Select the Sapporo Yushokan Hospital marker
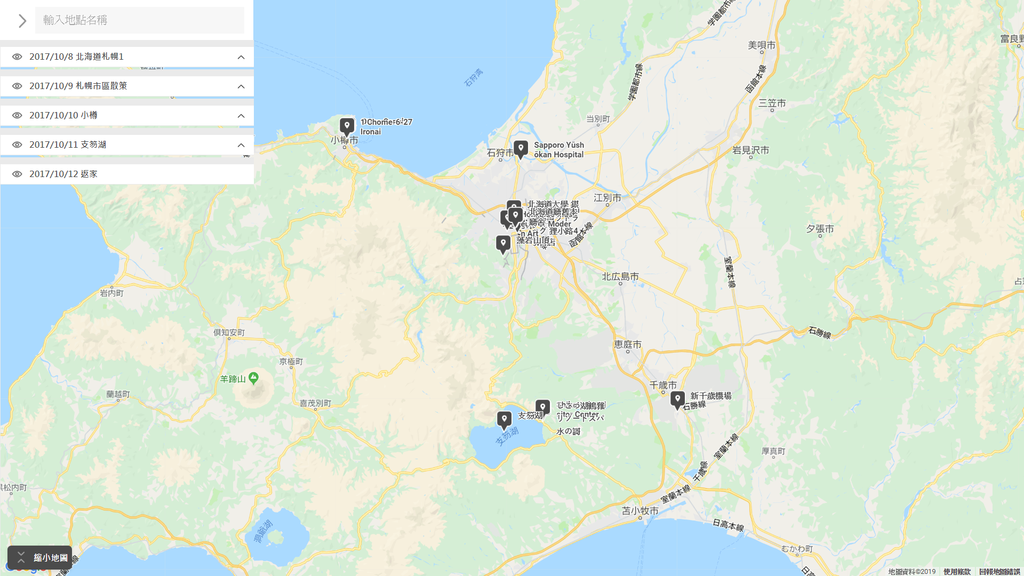The width and height of the screenshot is (1024, 576). 521,149
